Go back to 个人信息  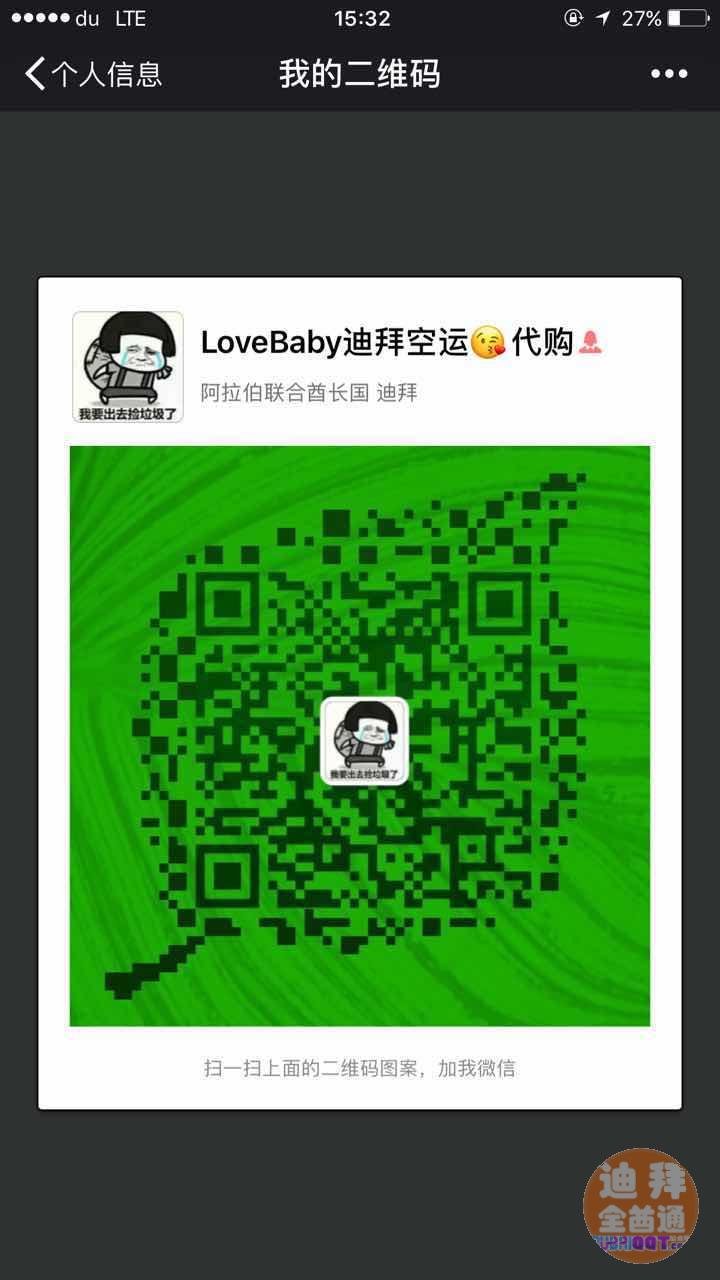click(x=92, y=74)
